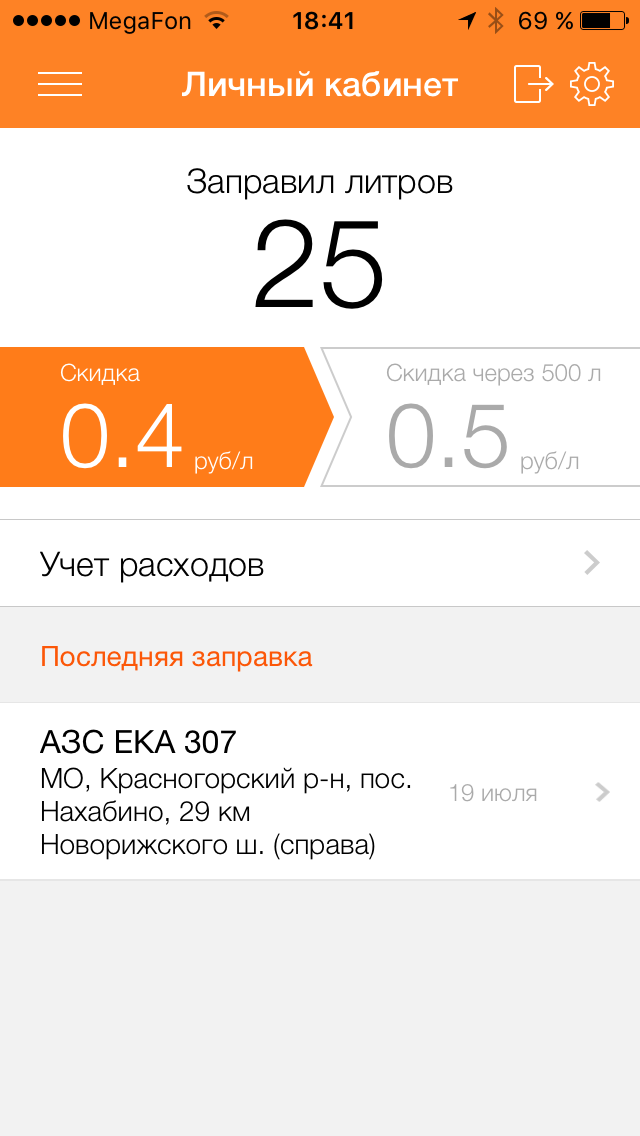The width and height of the screenshot is (640, 1136).
Task: Open last refuel АЗС ЕКА 307
Action: (320, 792)
